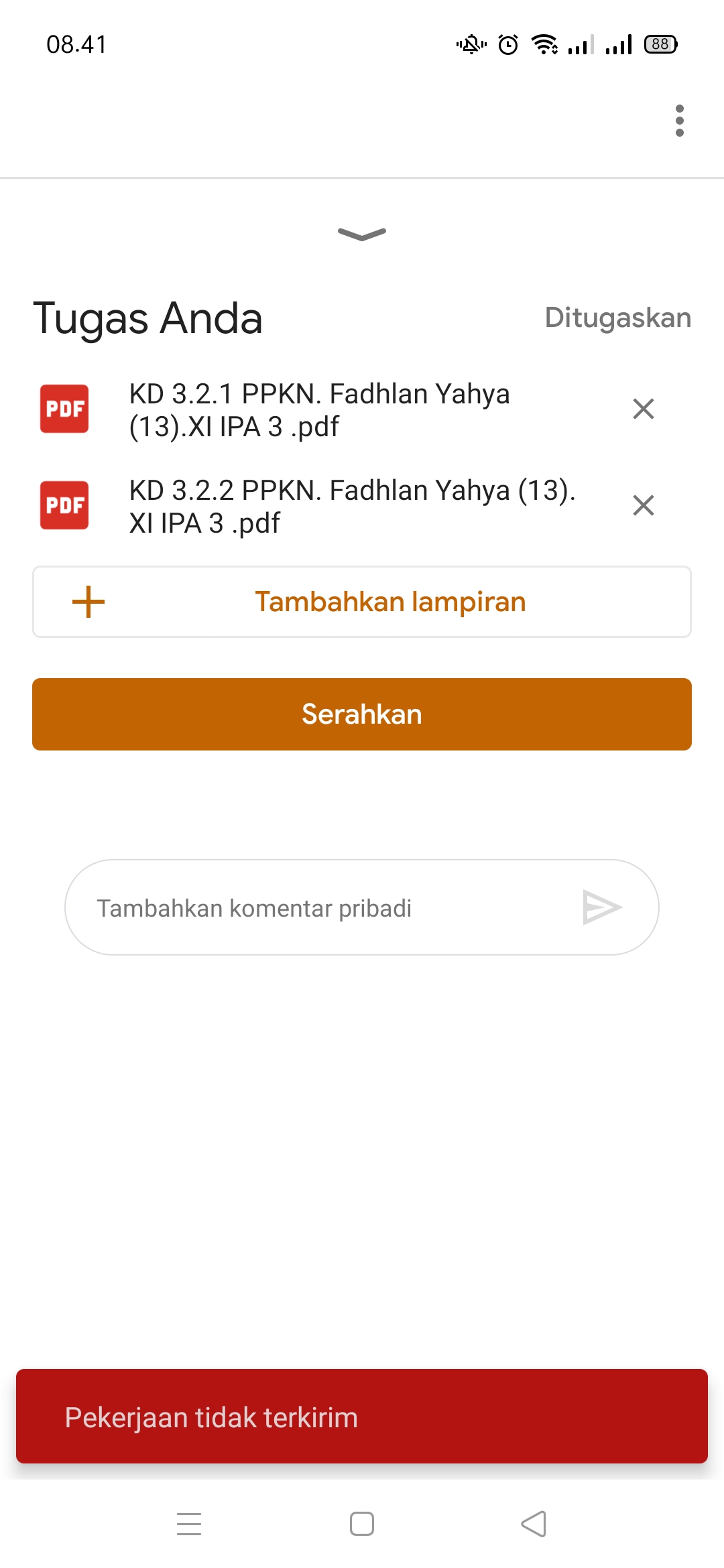724x1568 pixels.
Task: Open the three-dot overflow menu
Action: [679, 121]
